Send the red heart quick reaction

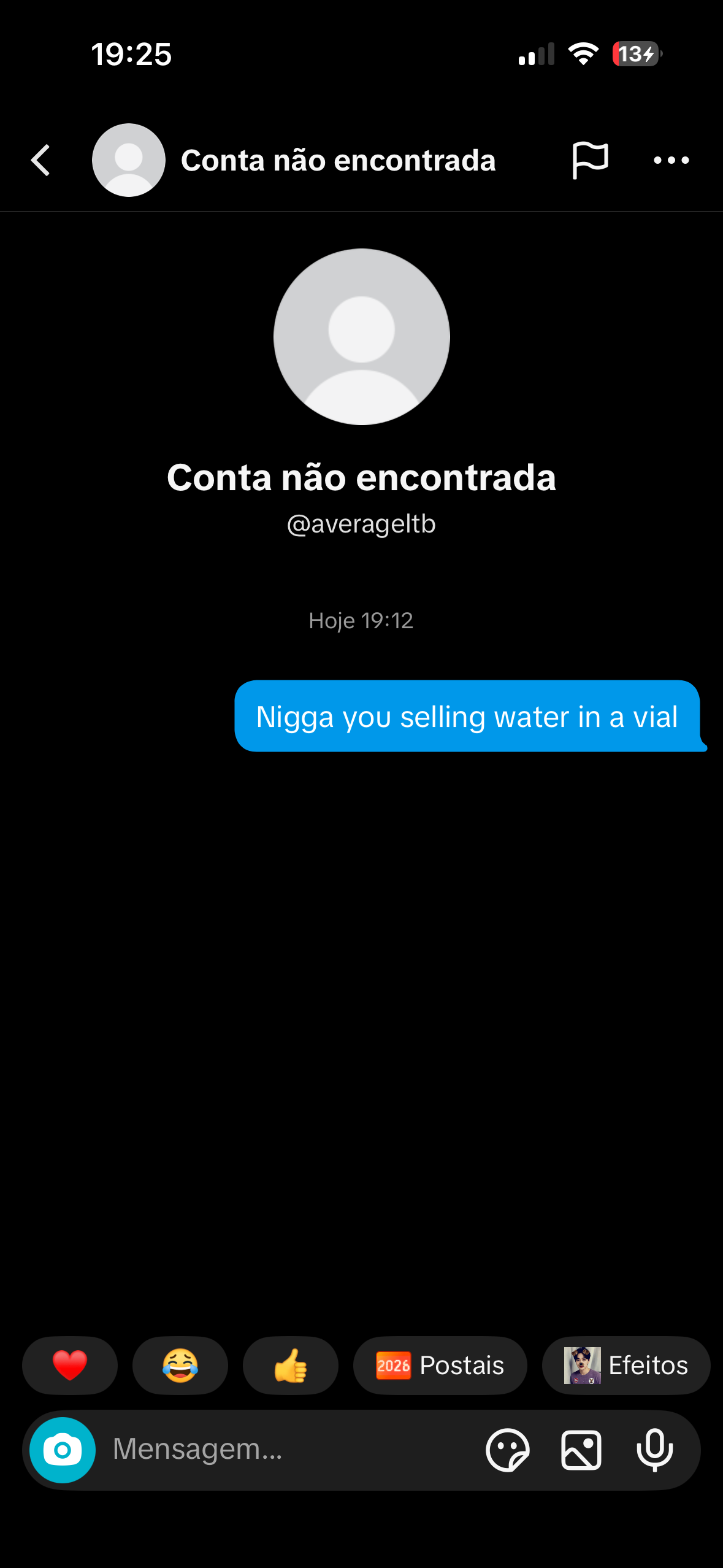coord(70,1365)
